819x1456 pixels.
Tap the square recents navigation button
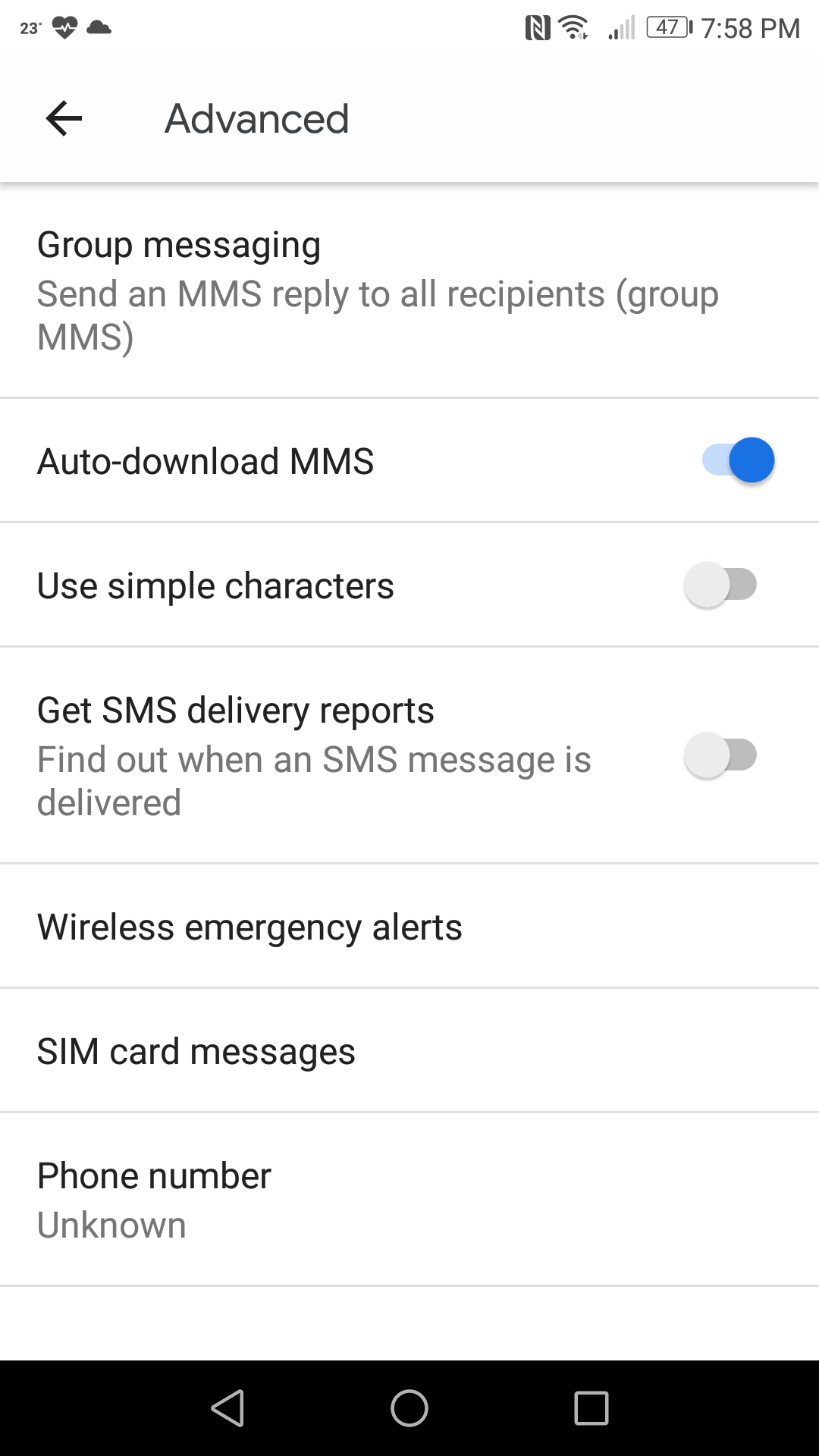[591, 1409]
